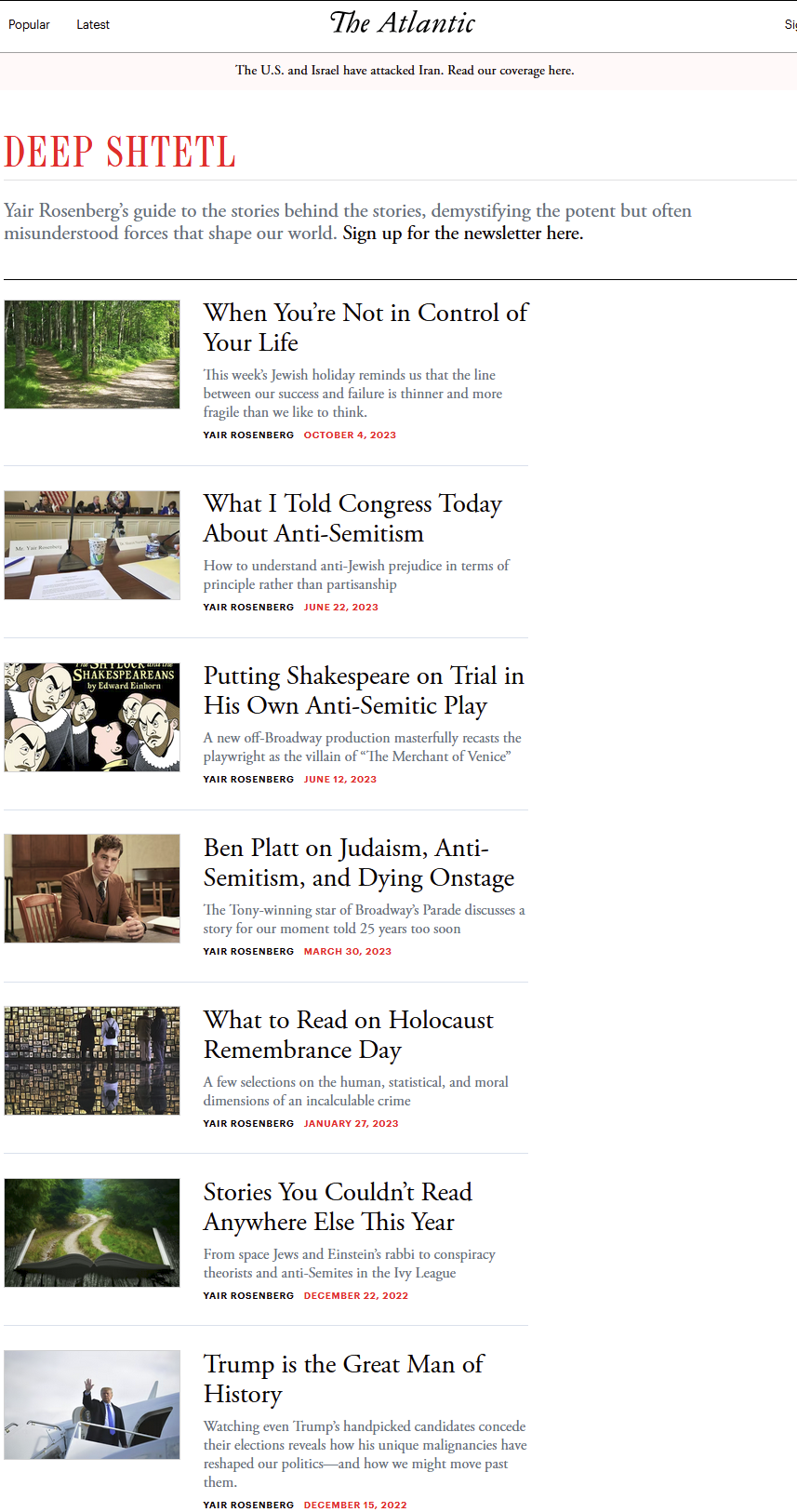Open the open-book landscape thumbnail
Screen dimensions: 797x1512
92,1233
